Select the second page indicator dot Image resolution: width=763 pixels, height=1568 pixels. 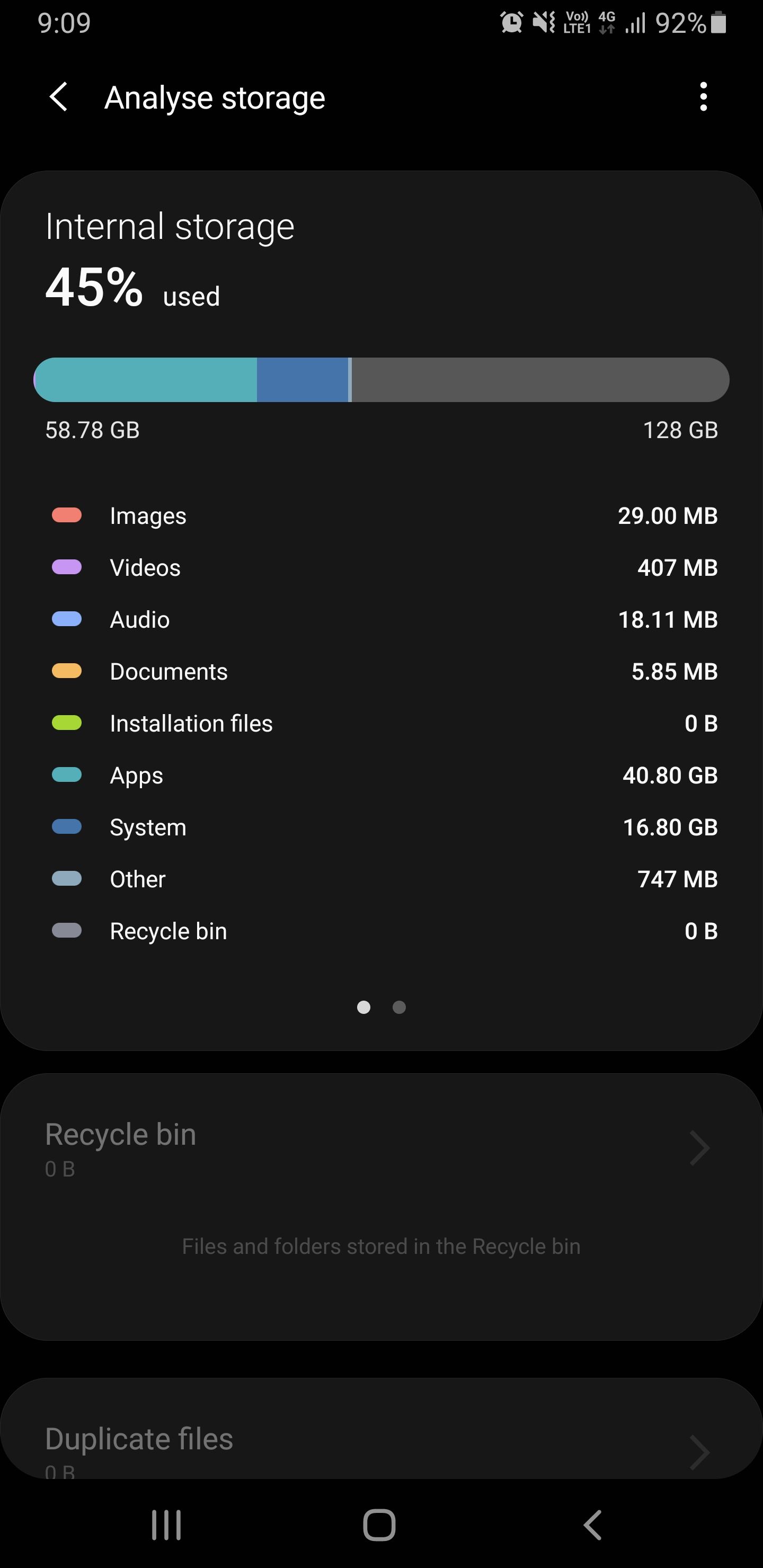pos(399,1008)
